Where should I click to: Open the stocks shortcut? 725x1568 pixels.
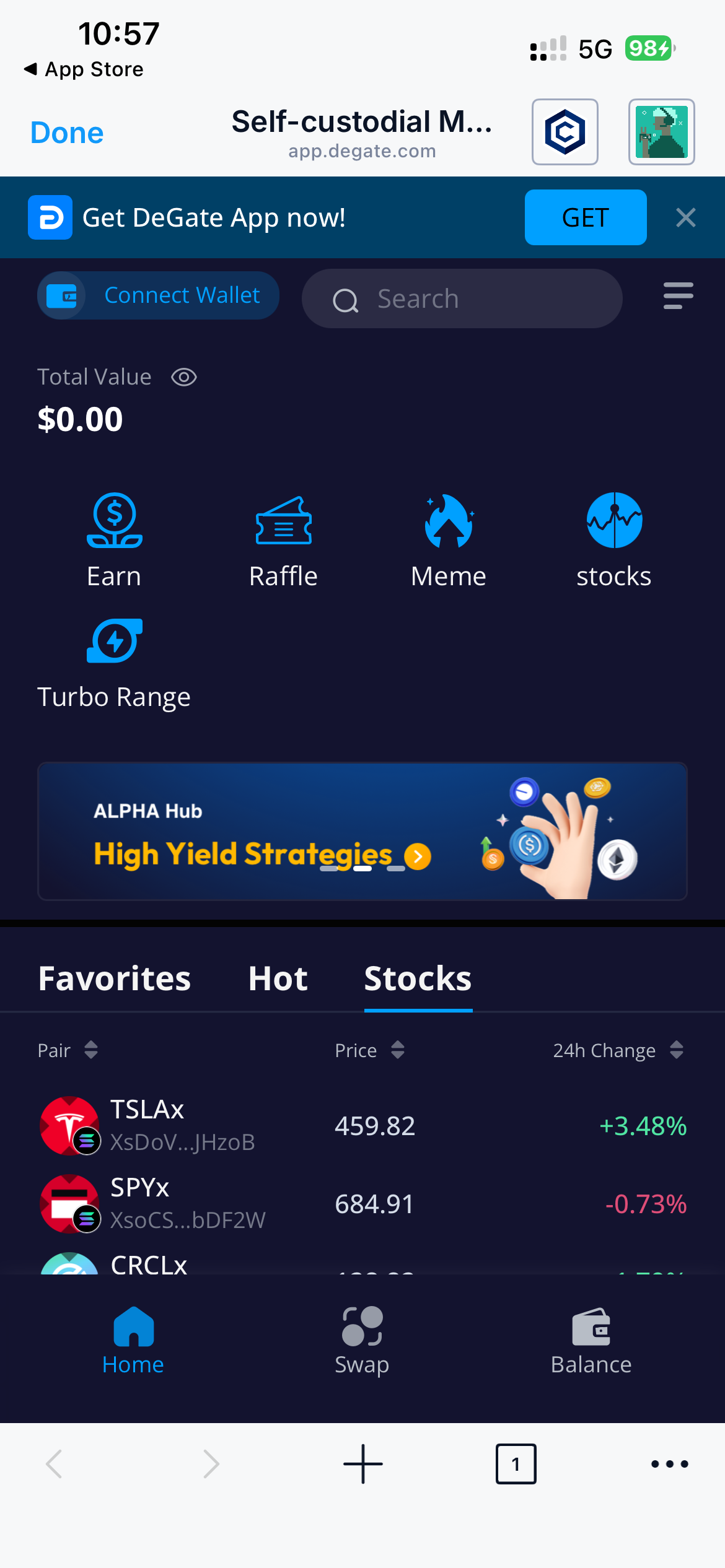pos(613,540)
